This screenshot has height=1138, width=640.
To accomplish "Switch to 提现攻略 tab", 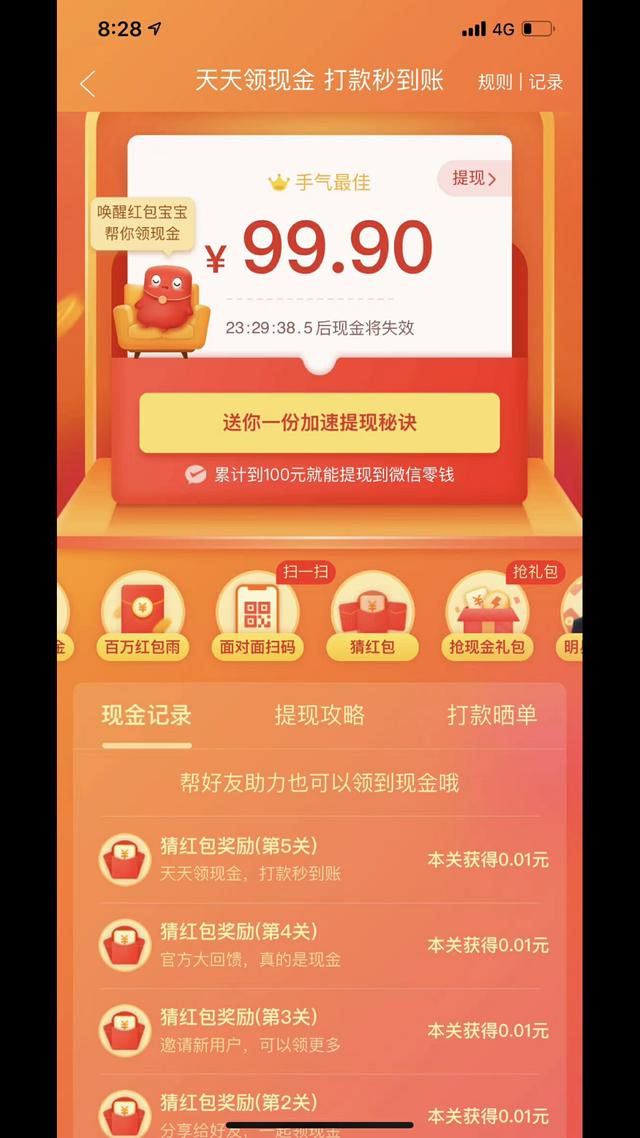I will [319, 714].
